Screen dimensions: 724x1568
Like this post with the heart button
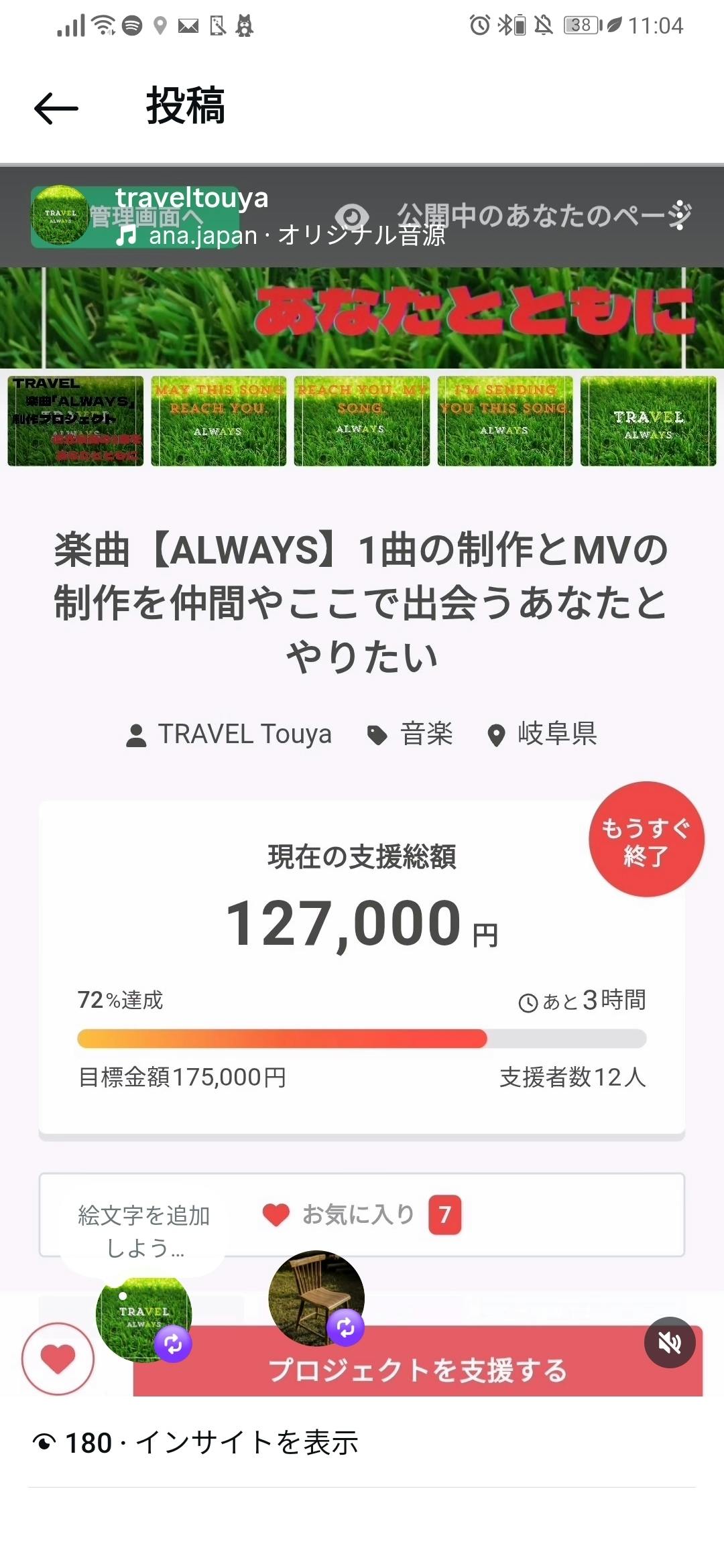click(58, 1359)
